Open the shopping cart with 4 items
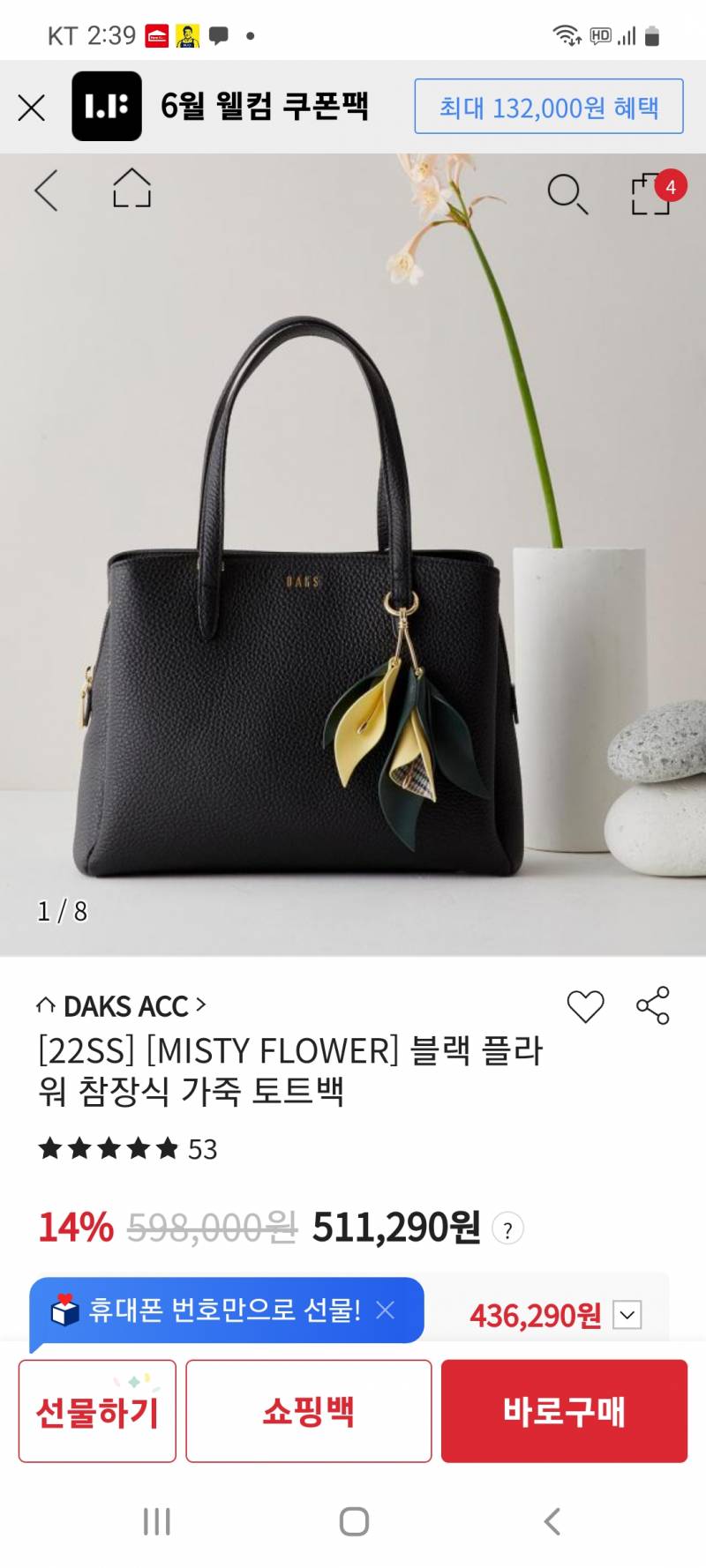The width and height of the screenshot is (706, 1568). (x=653, y=196)
